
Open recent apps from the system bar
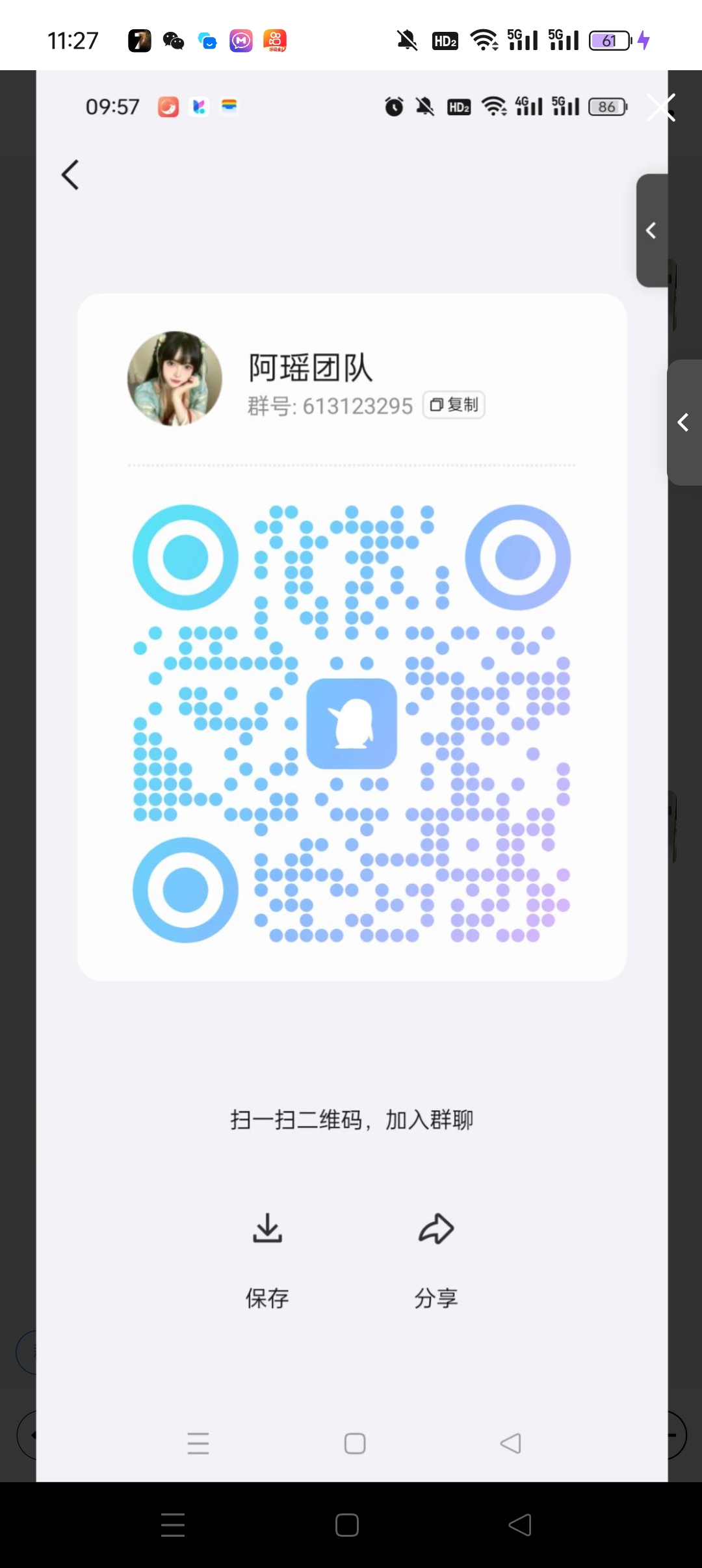(173, 1524)
